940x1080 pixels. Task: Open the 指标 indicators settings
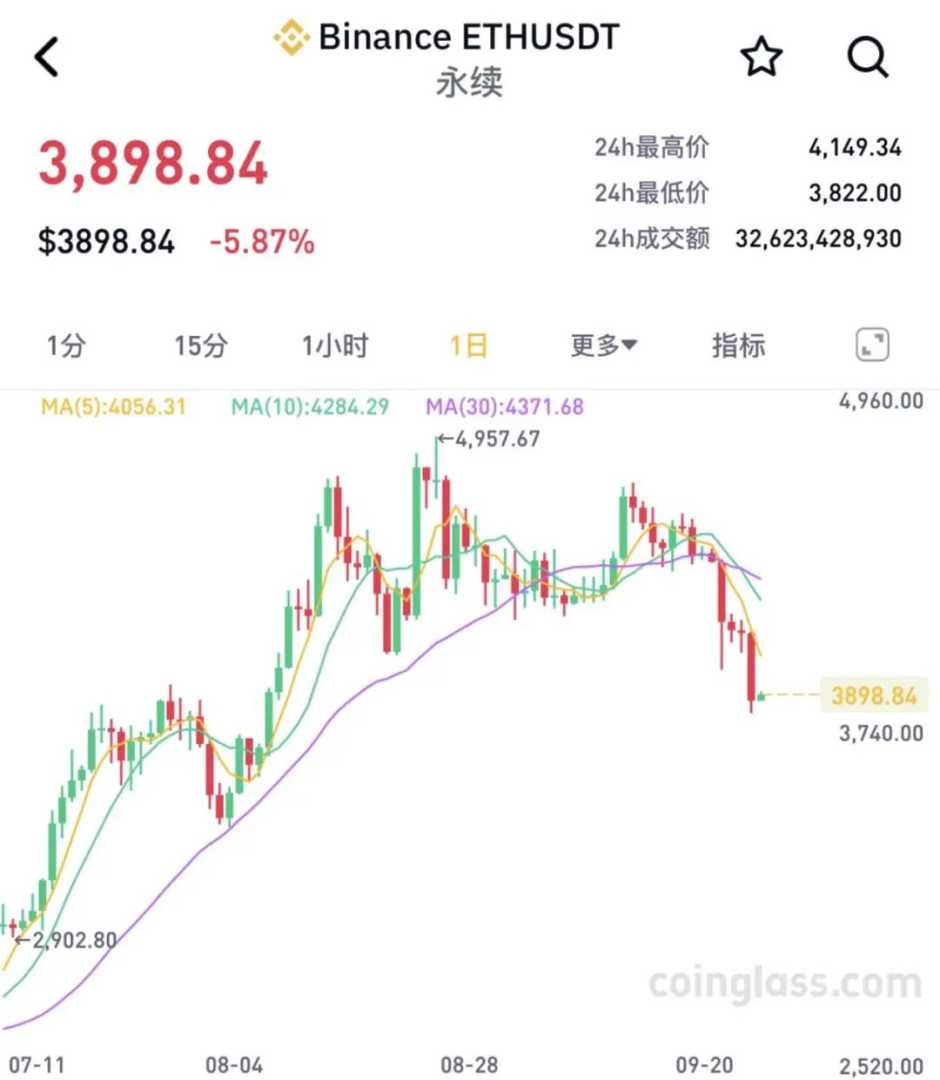tap(738, 346)
